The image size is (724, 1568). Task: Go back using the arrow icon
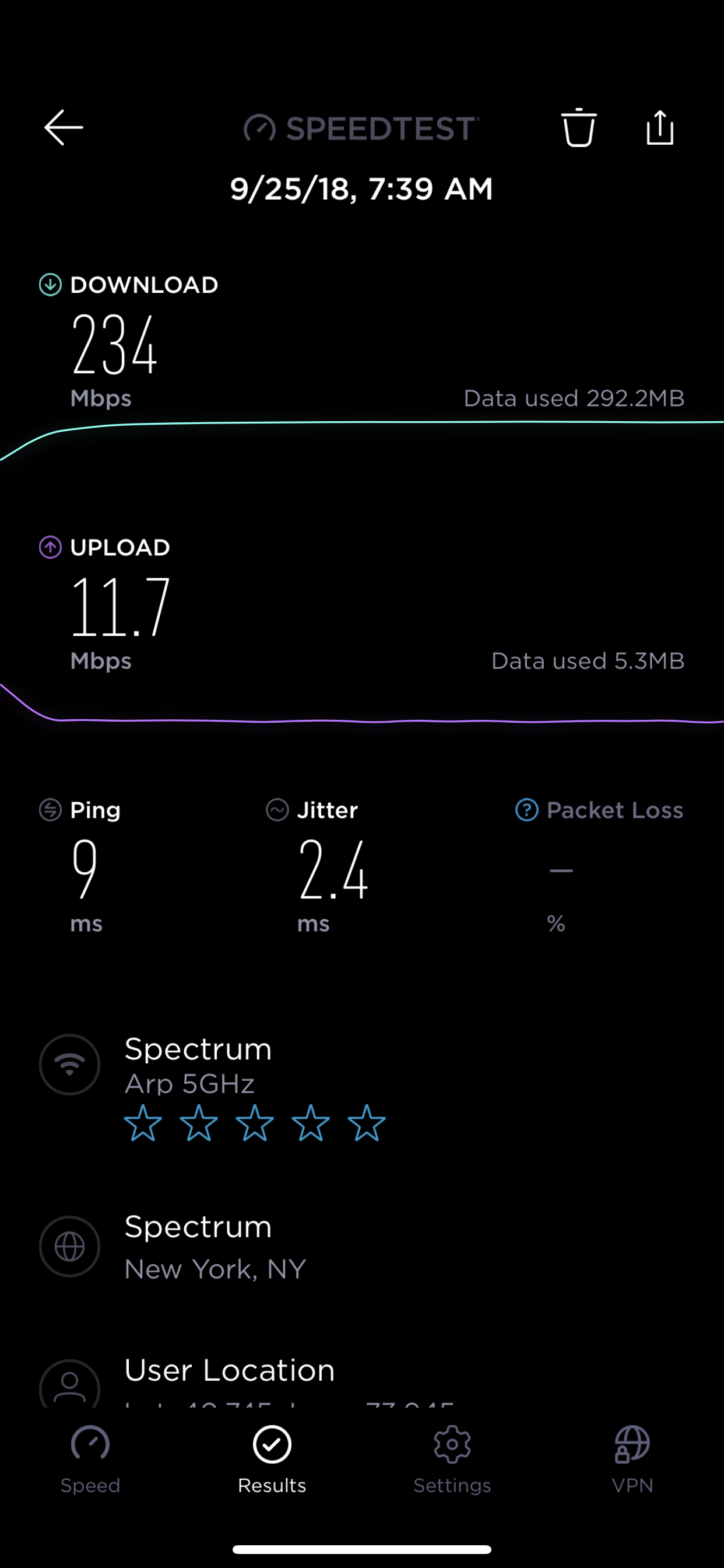pos(64,127)
